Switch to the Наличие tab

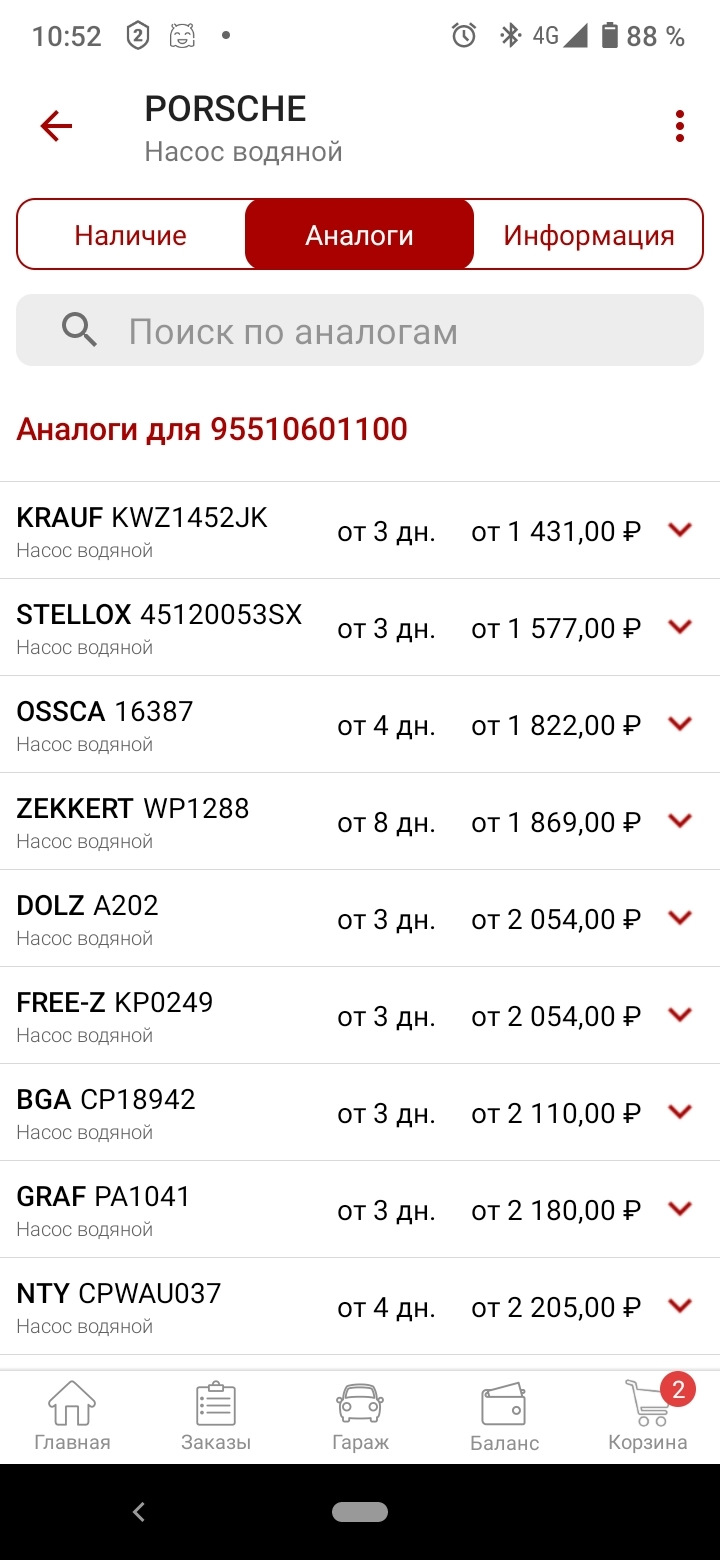click(x=131, y=235)
